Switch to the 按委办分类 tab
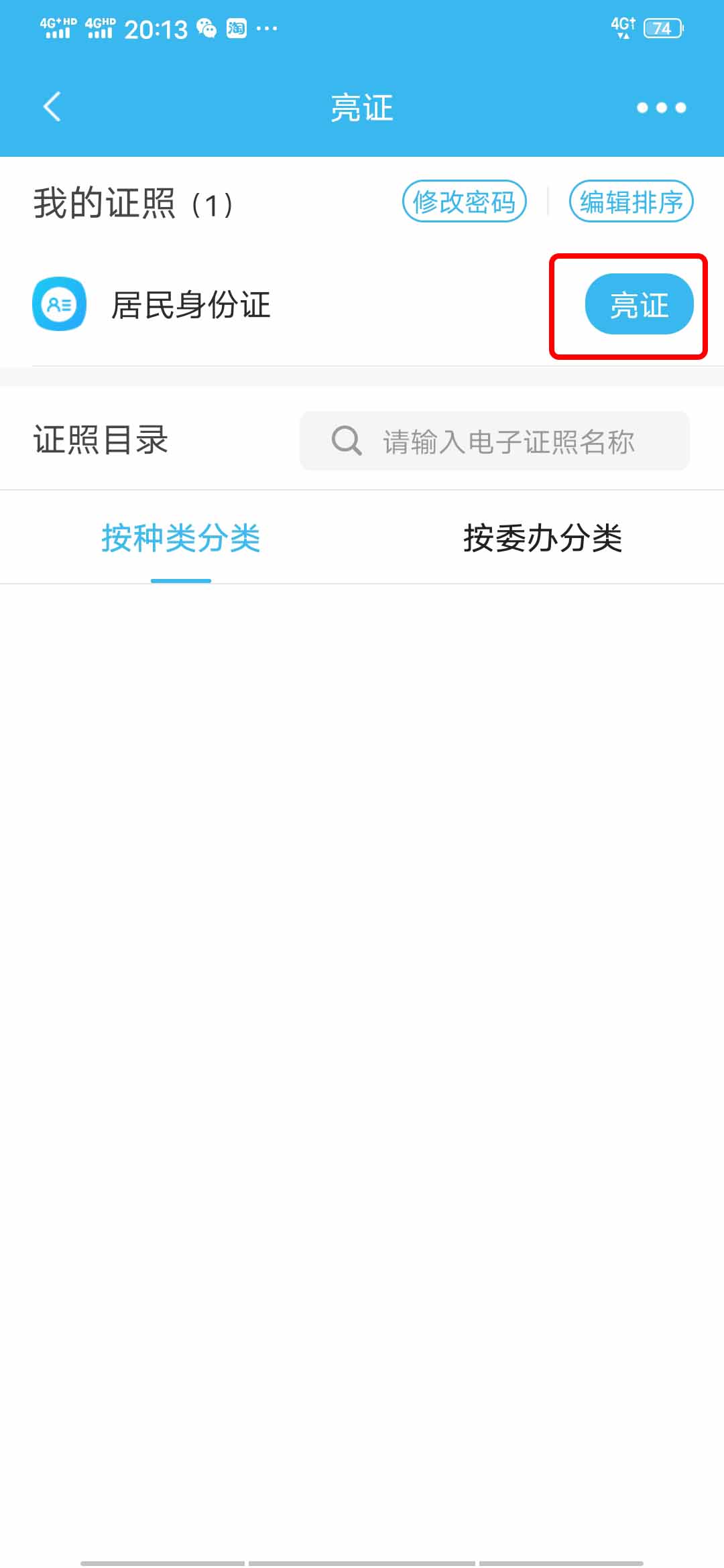This screenshot has height=1568, width=724. click(542, 538)
